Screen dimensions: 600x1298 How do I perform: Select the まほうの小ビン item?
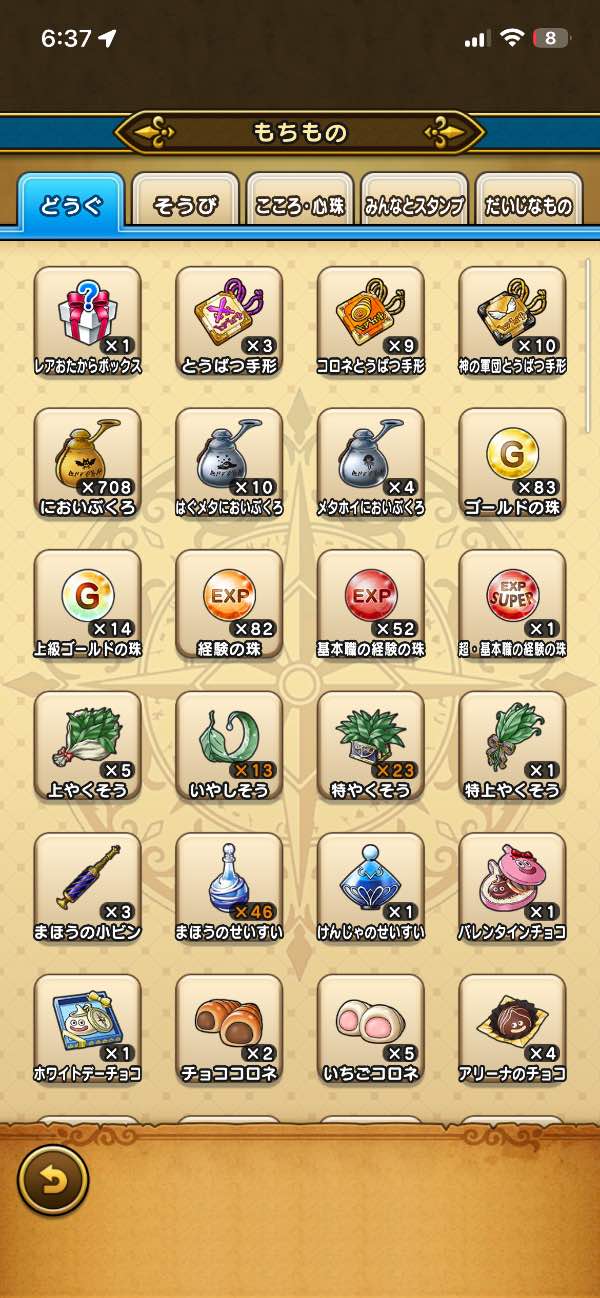[87, 882]
